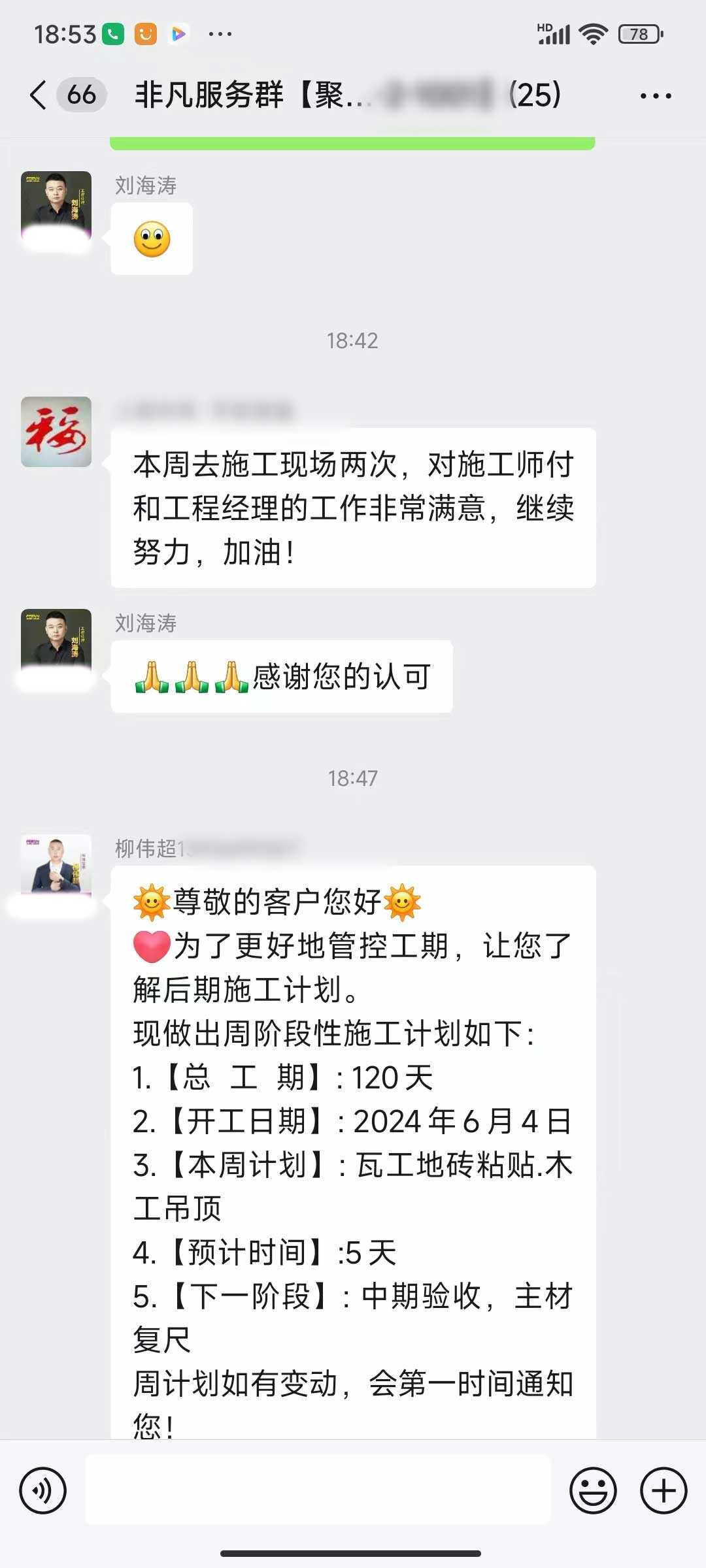
Task: View 柳伟超's profile via avatar
Action: pos(56,866)
